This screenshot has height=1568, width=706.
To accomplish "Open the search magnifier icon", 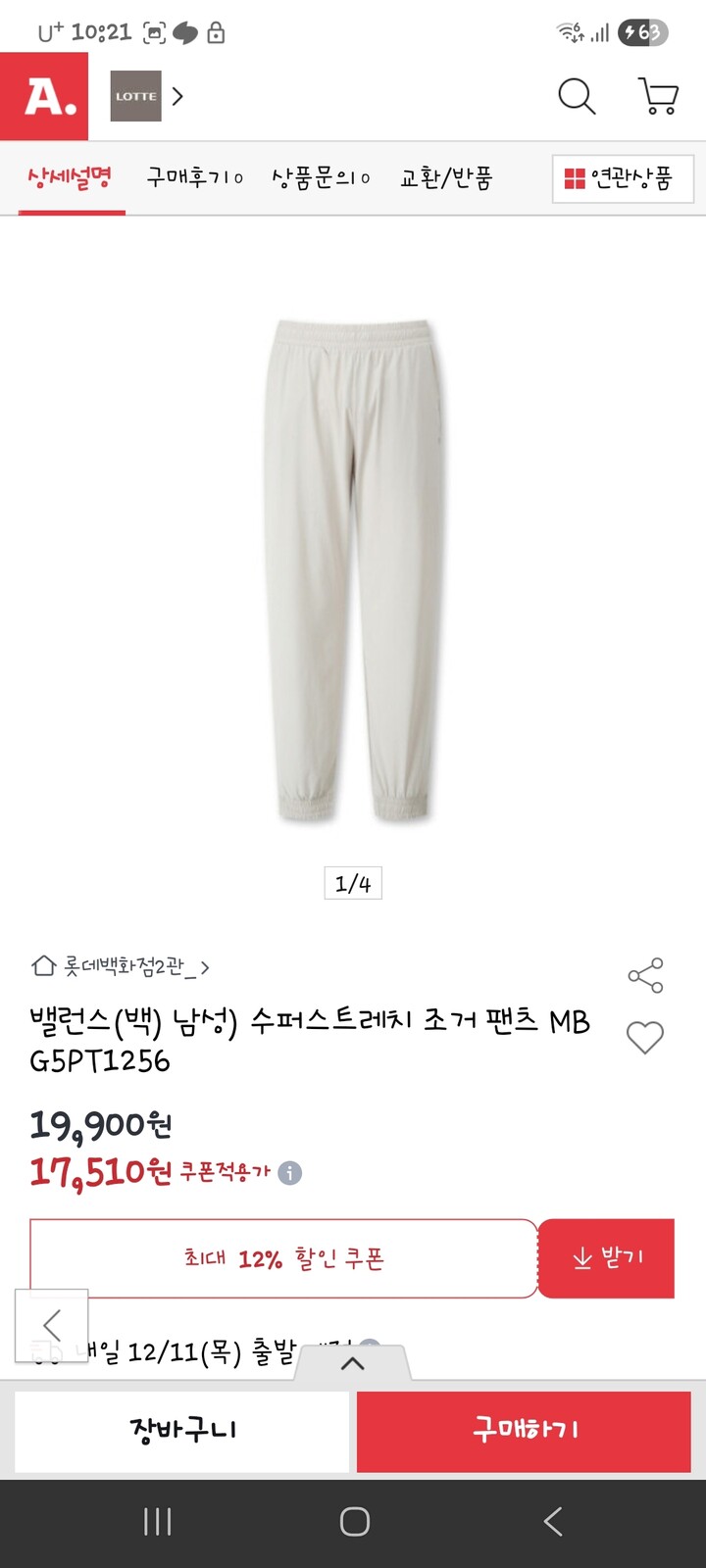I will (577, 96).
